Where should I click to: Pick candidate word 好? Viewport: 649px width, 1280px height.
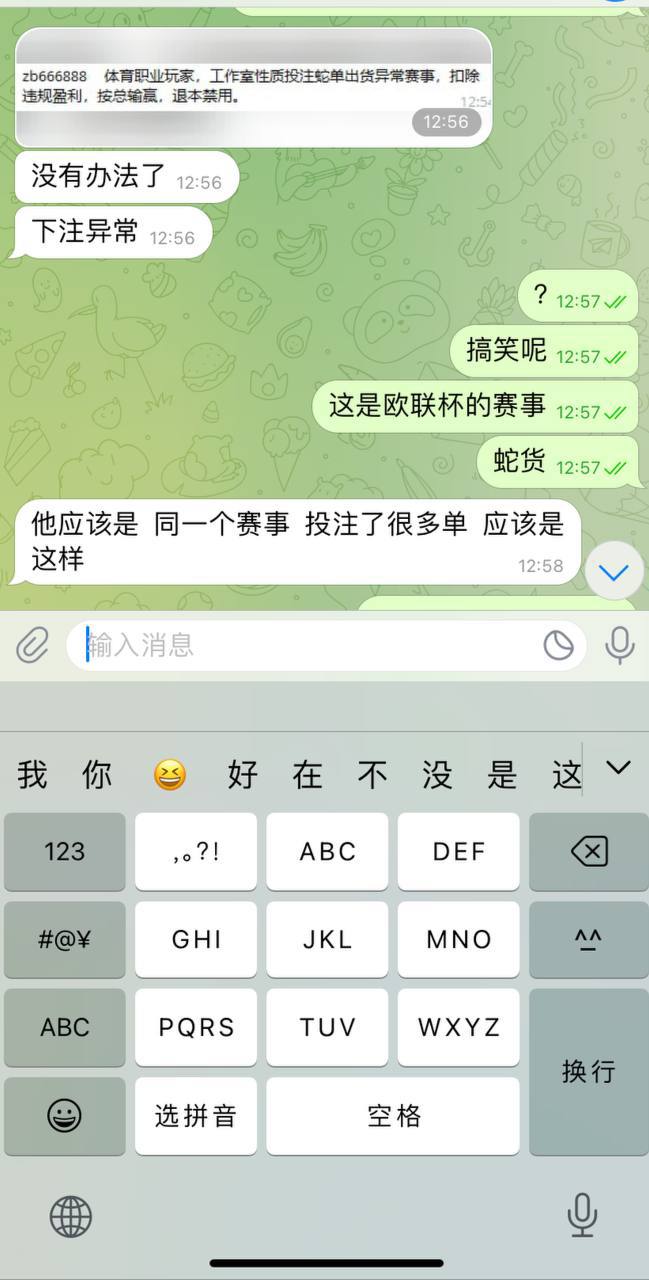242,774
